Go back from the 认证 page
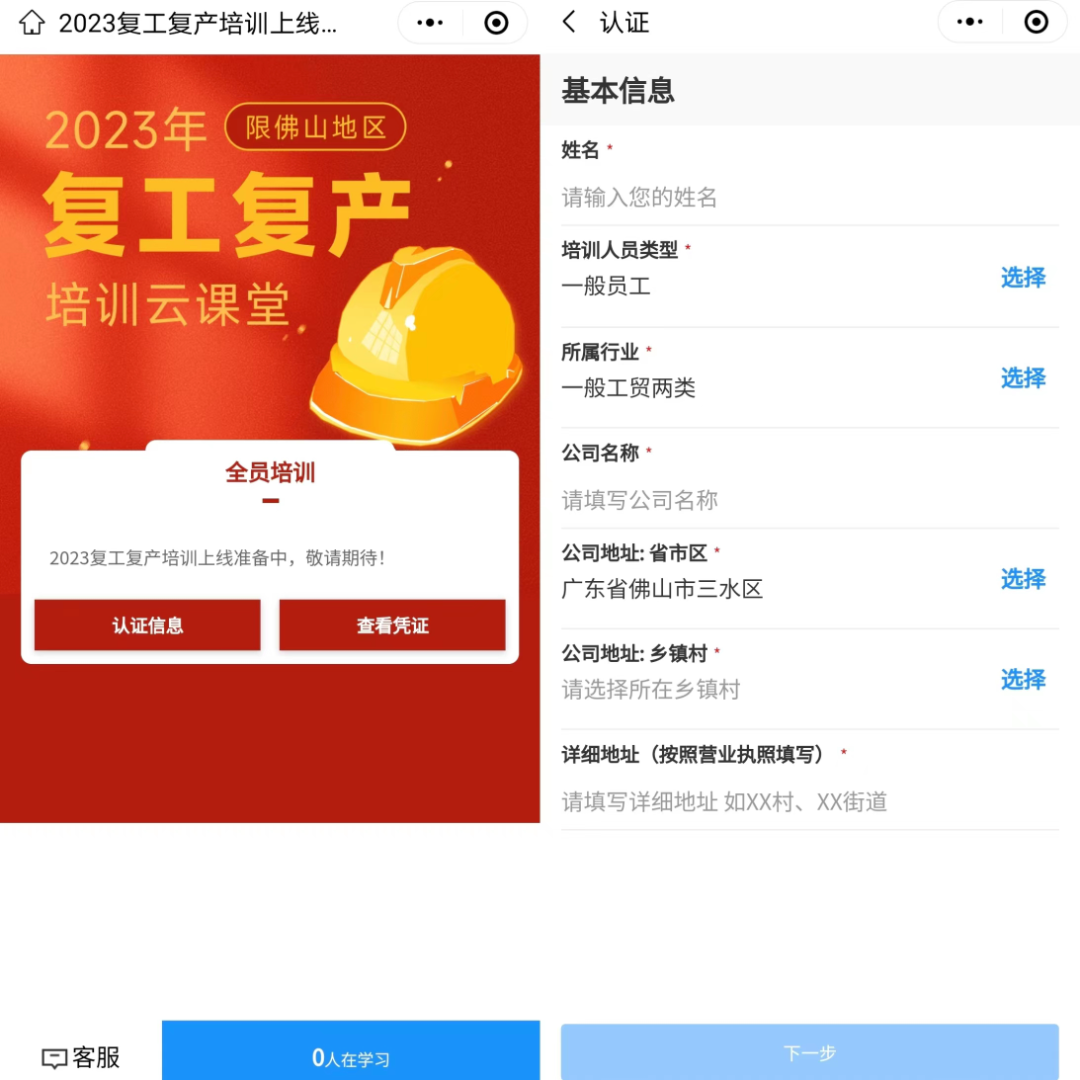Screen dimensions: 1080x1080 coord(569,22)
